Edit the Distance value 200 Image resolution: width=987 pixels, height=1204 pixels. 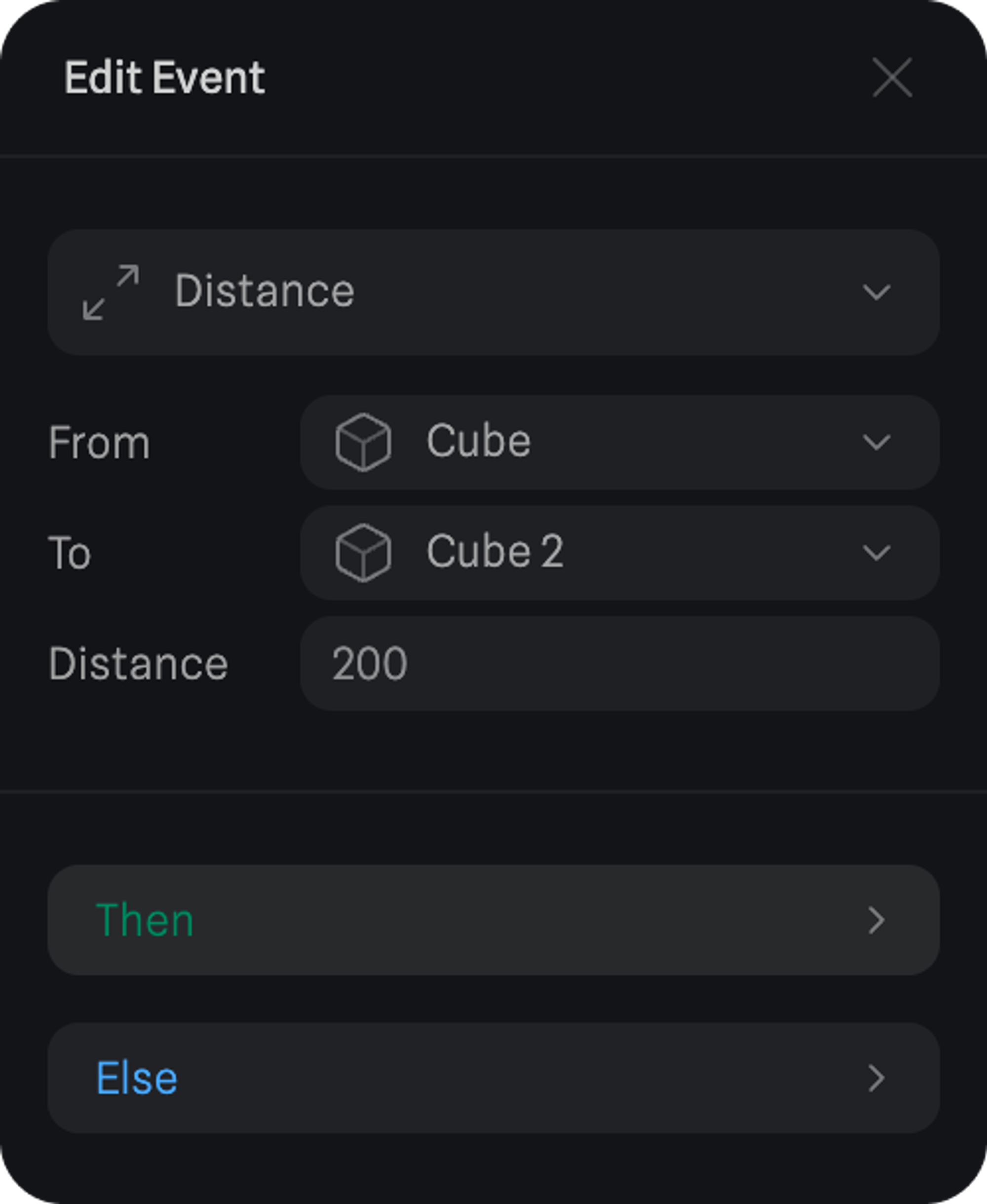click(x=619, y=663)
